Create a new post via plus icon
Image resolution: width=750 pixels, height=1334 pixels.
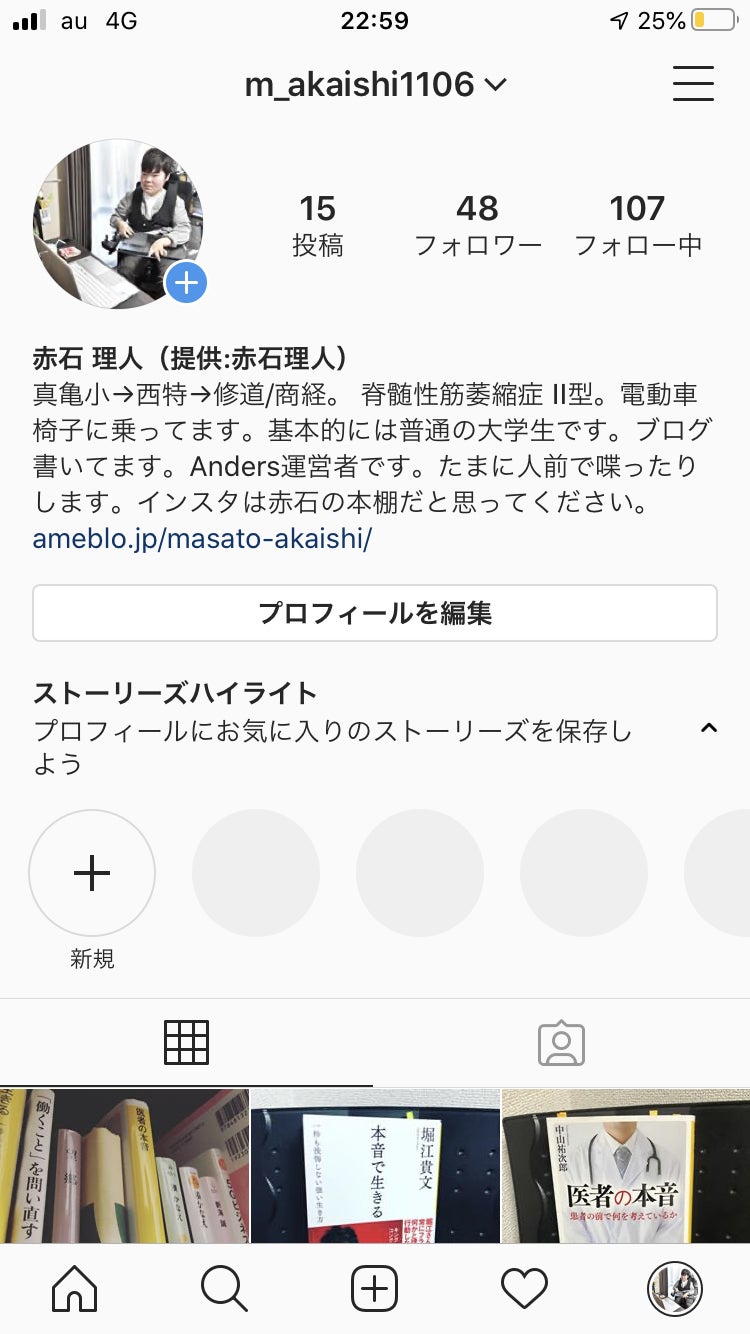coord(375,1289)
